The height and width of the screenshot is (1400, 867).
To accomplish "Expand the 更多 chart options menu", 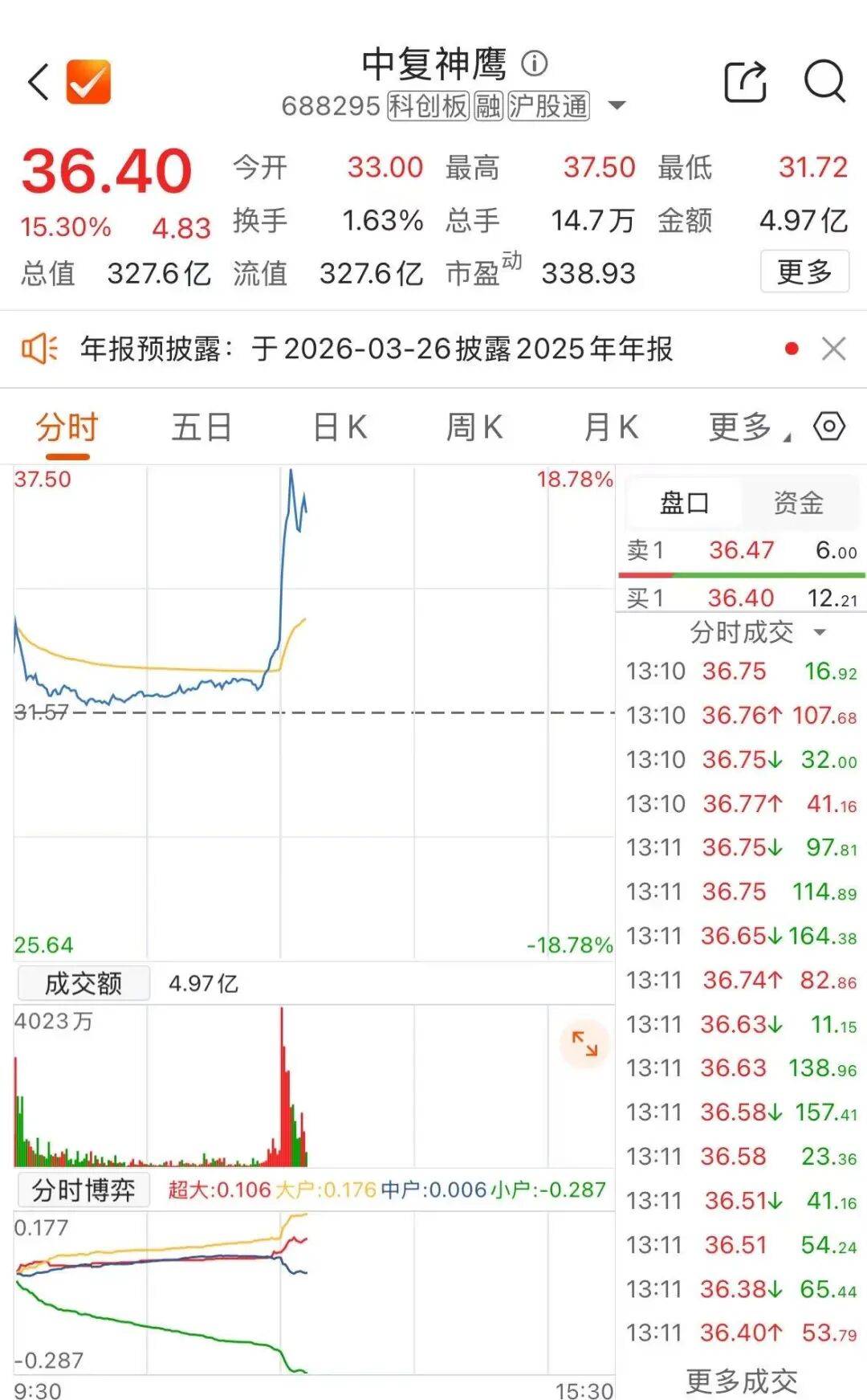I will [739, 427].
